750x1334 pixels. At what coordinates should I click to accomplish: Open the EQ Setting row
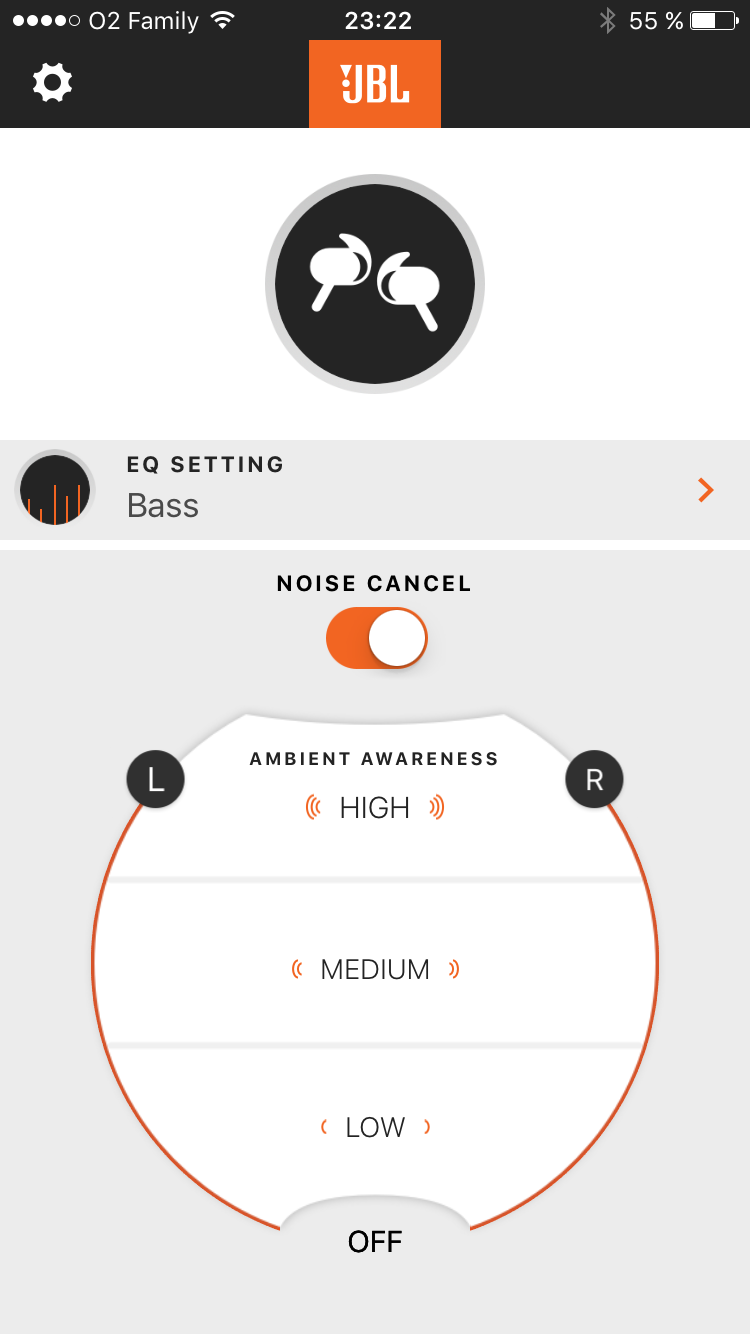[375, 490]
